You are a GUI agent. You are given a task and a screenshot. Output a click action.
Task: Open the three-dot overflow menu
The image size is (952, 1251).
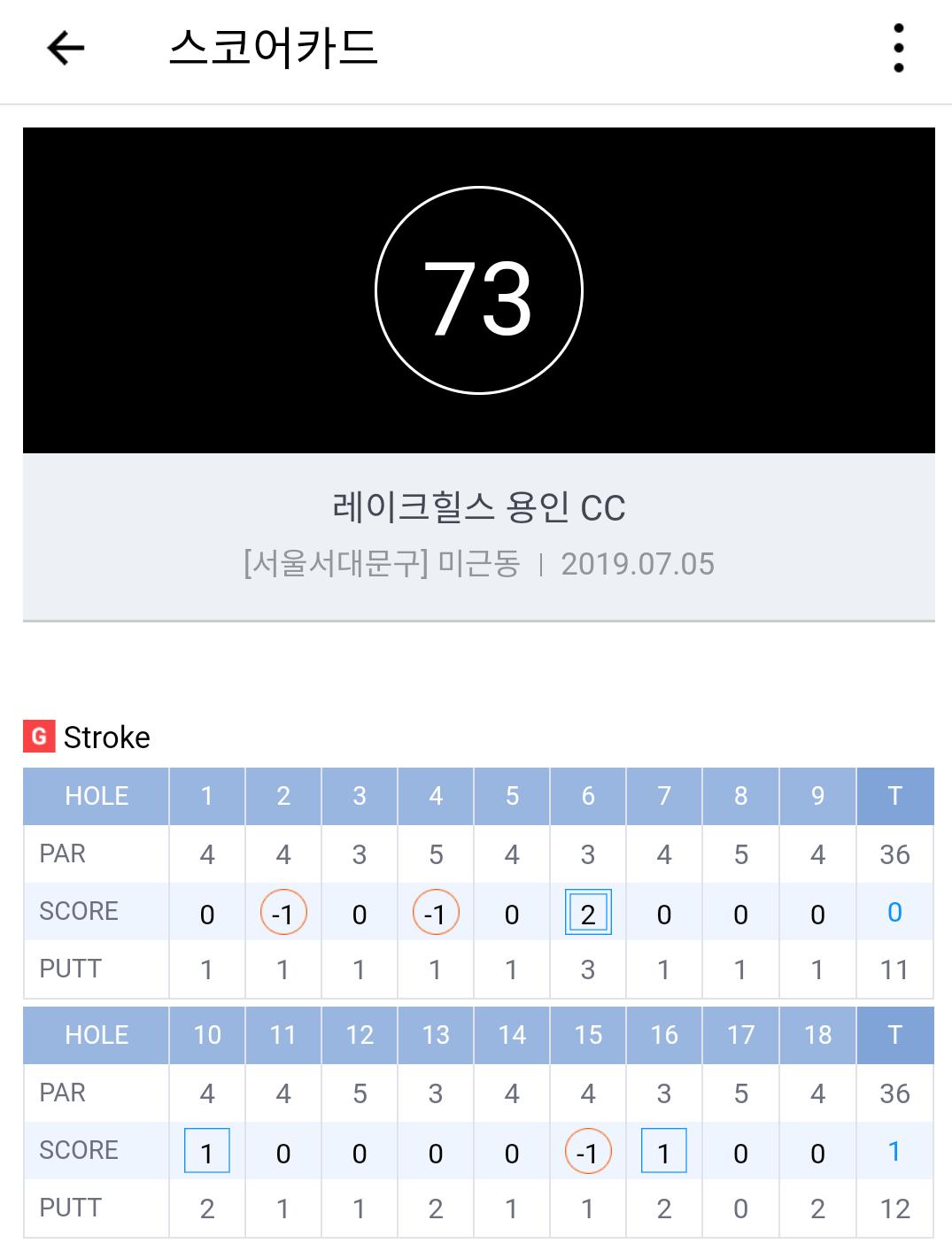point(898,48)
